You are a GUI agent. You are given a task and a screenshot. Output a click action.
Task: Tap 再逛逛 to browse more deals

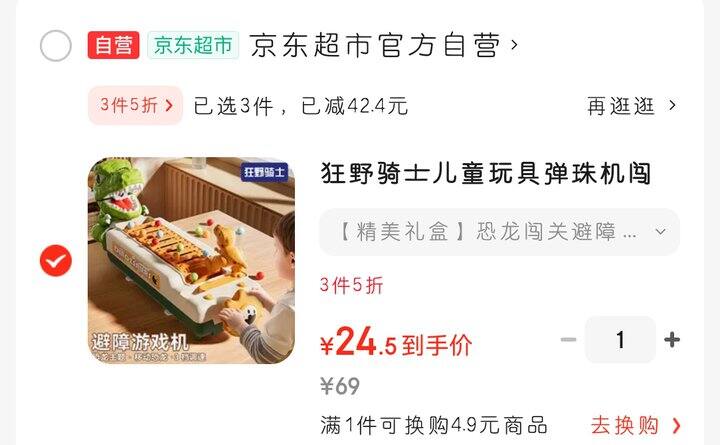(631, 105)
